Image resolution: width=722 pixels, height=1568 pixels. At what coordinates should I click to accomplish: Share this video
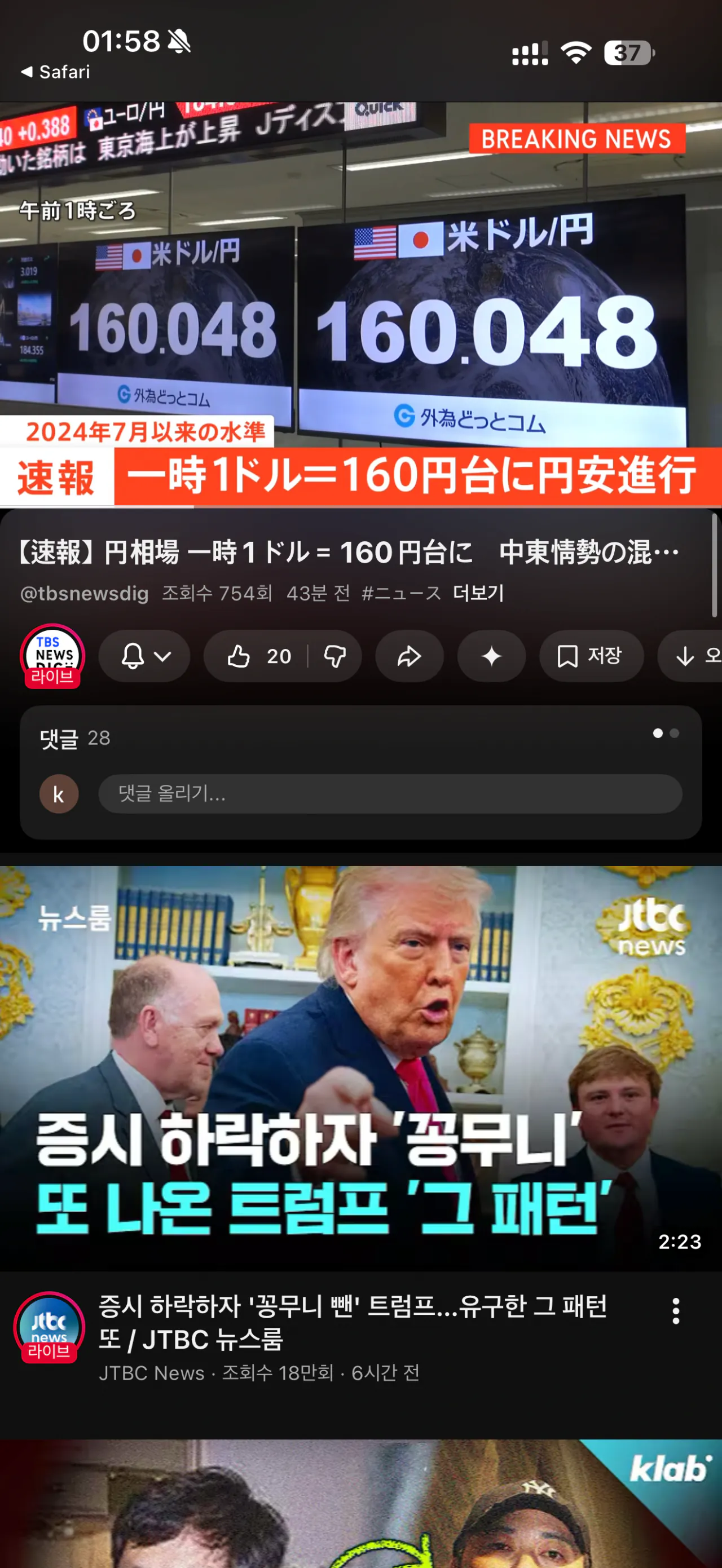(x=409, y=656)
